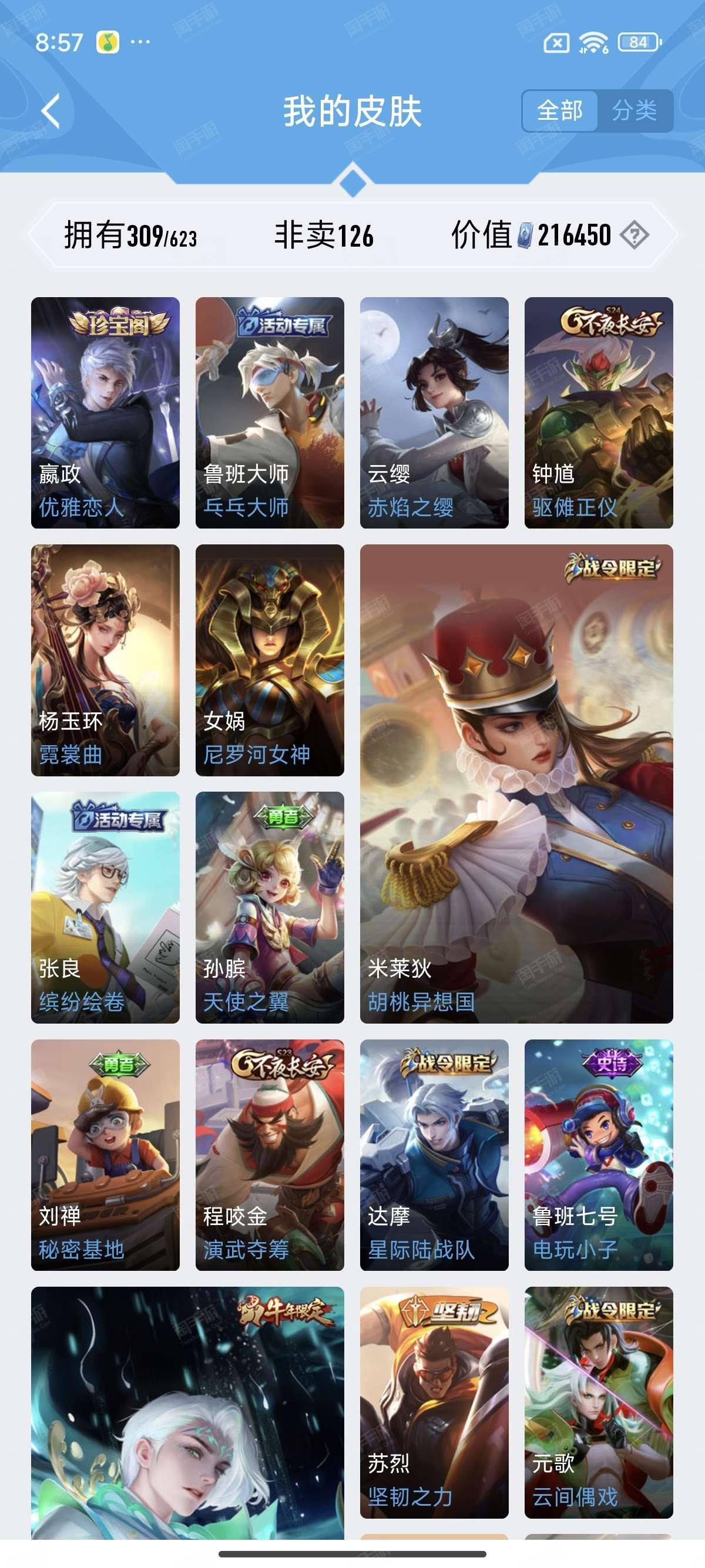View 张良 缤纷绘卷 skin
The width and height of the screenshot is (705, 1568).
tap(105, 907)
